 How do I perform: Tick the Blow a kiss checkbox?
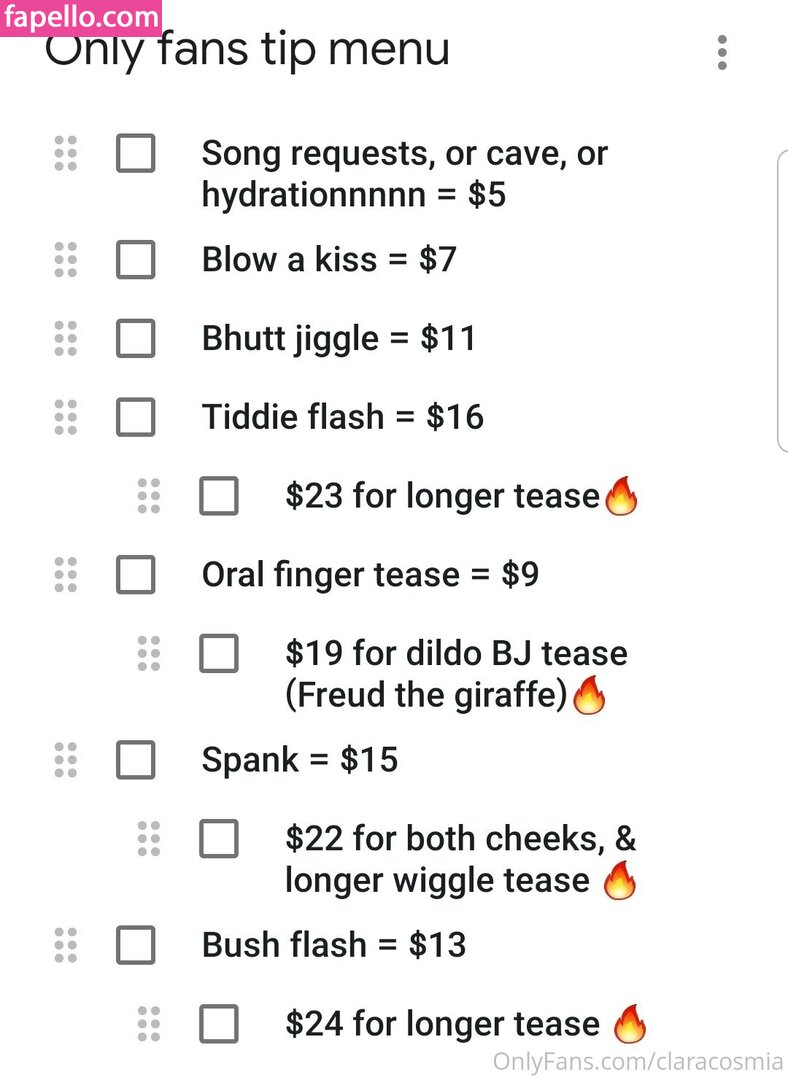coord(136,260)
